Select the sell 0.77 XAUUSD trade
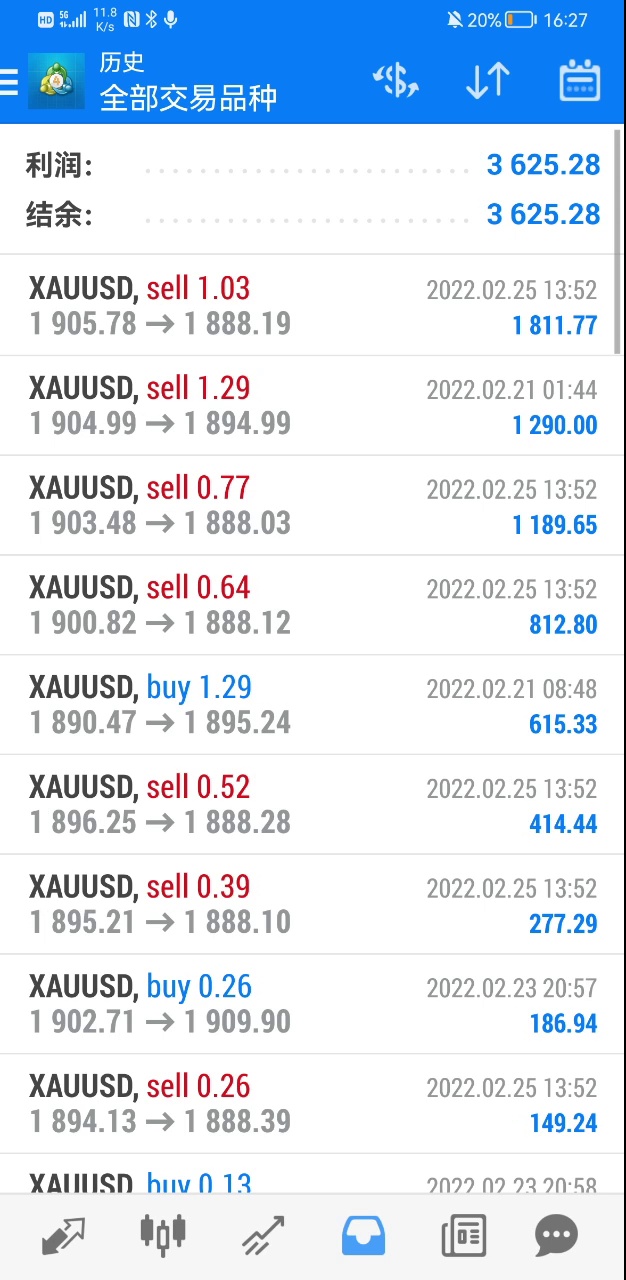Viewport: 626px width, 1280px height. pyautogui.click(x=312, y=506)
